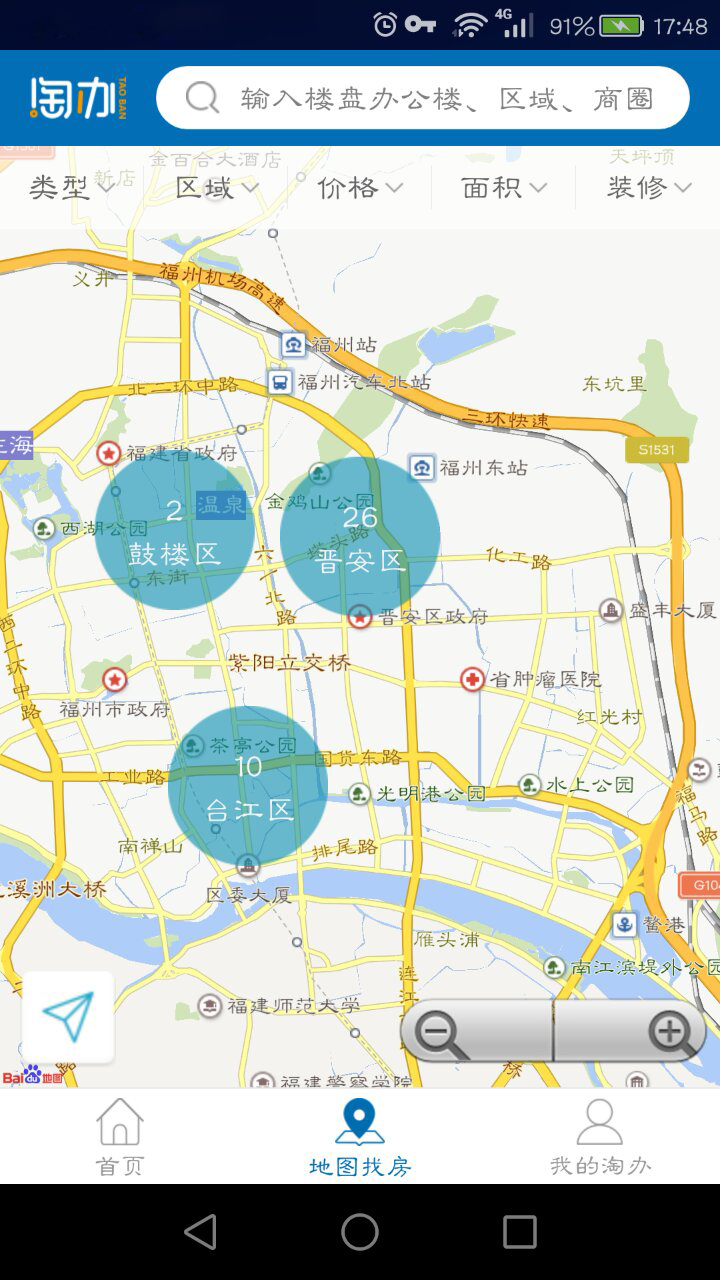Tap the search box for office buildings
This screenshot has width=720, height=1280.
coord(422,98)
